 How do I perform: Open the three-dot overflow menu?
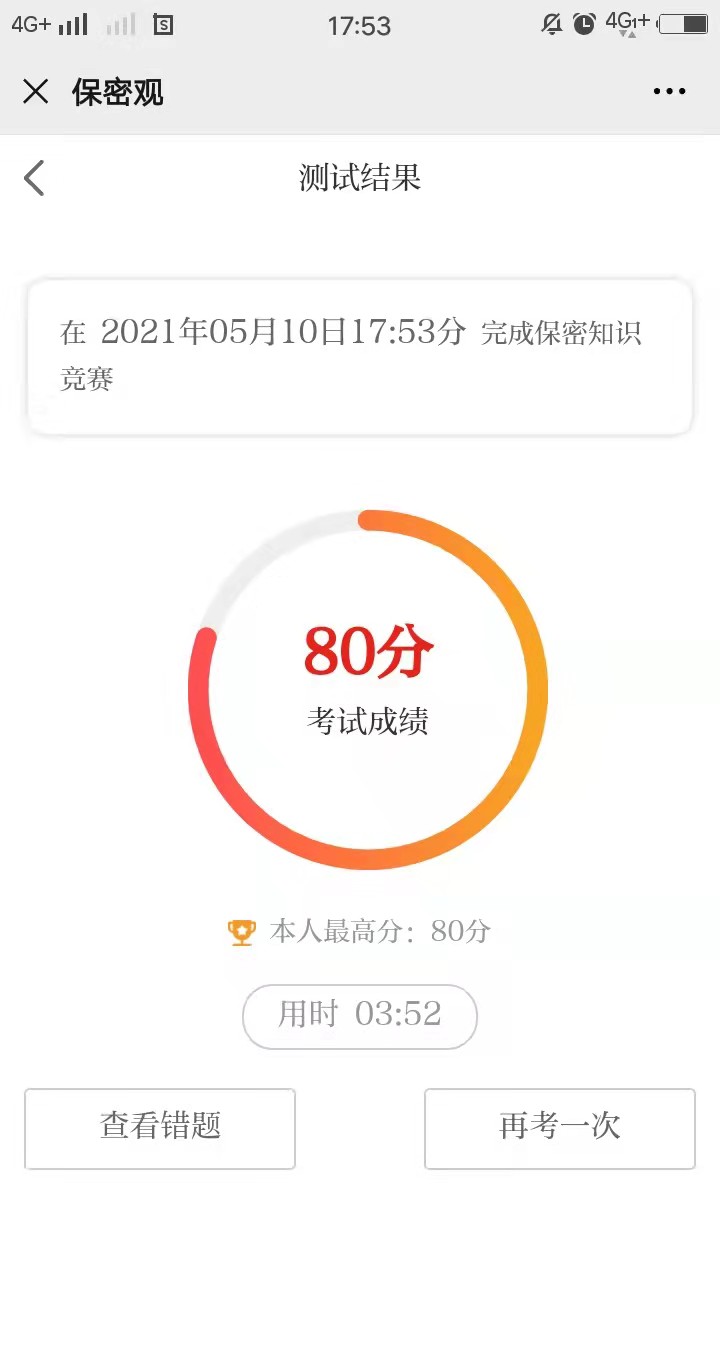point(669,92)
